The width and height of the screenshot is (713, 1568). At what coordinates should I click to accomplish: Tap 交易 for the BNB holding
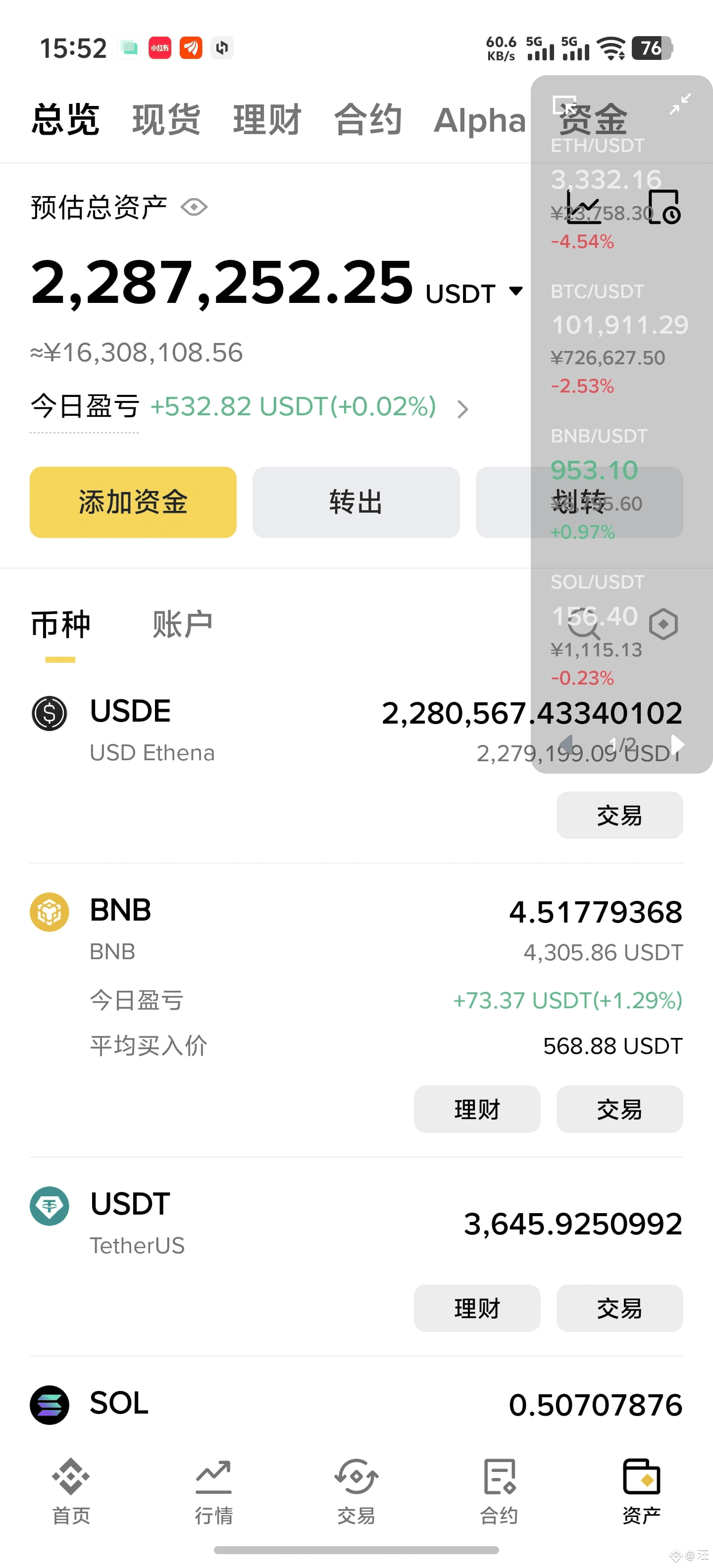(619, 1109)
